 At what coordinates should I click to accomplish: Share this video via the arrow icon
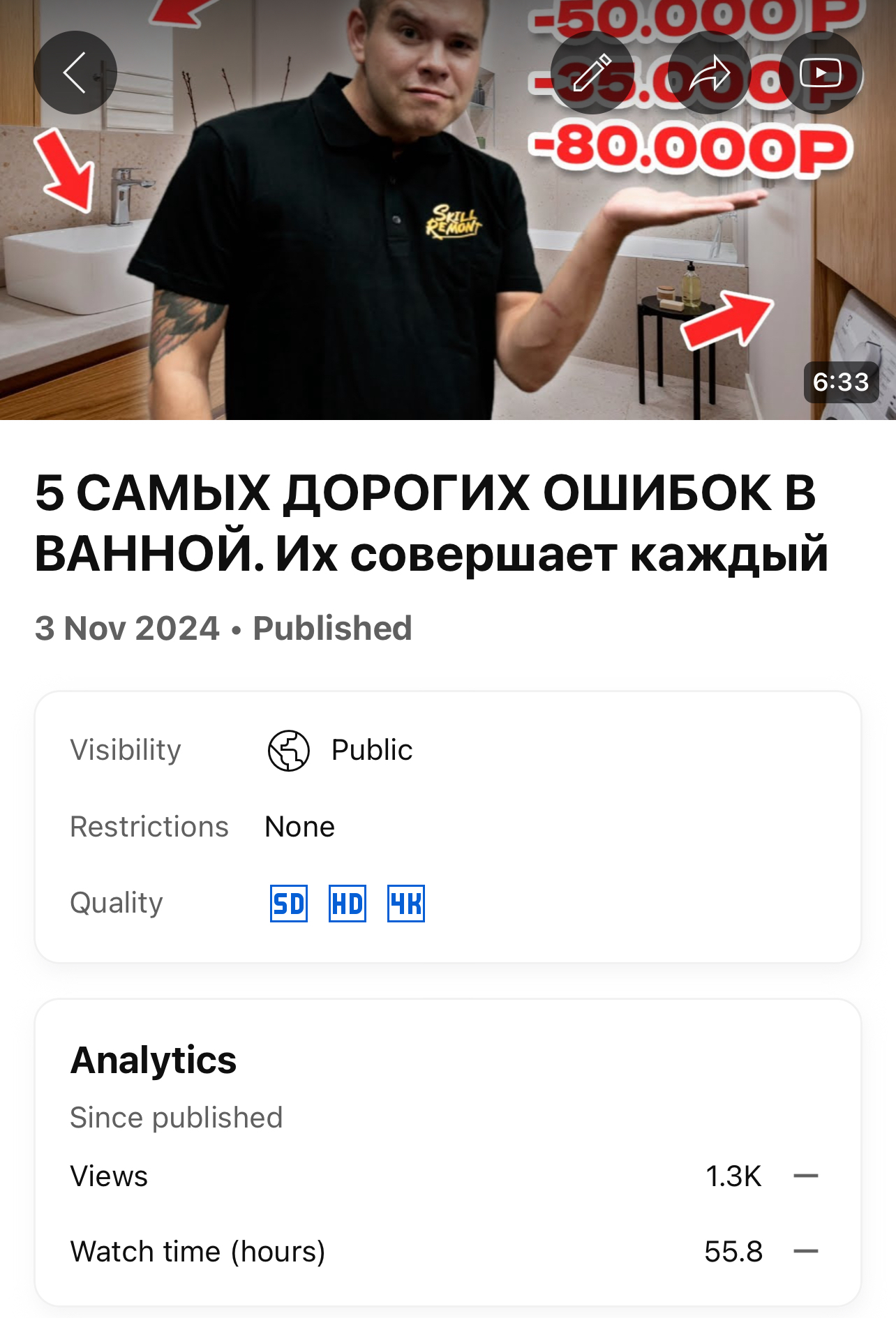(x=709, y=73)
